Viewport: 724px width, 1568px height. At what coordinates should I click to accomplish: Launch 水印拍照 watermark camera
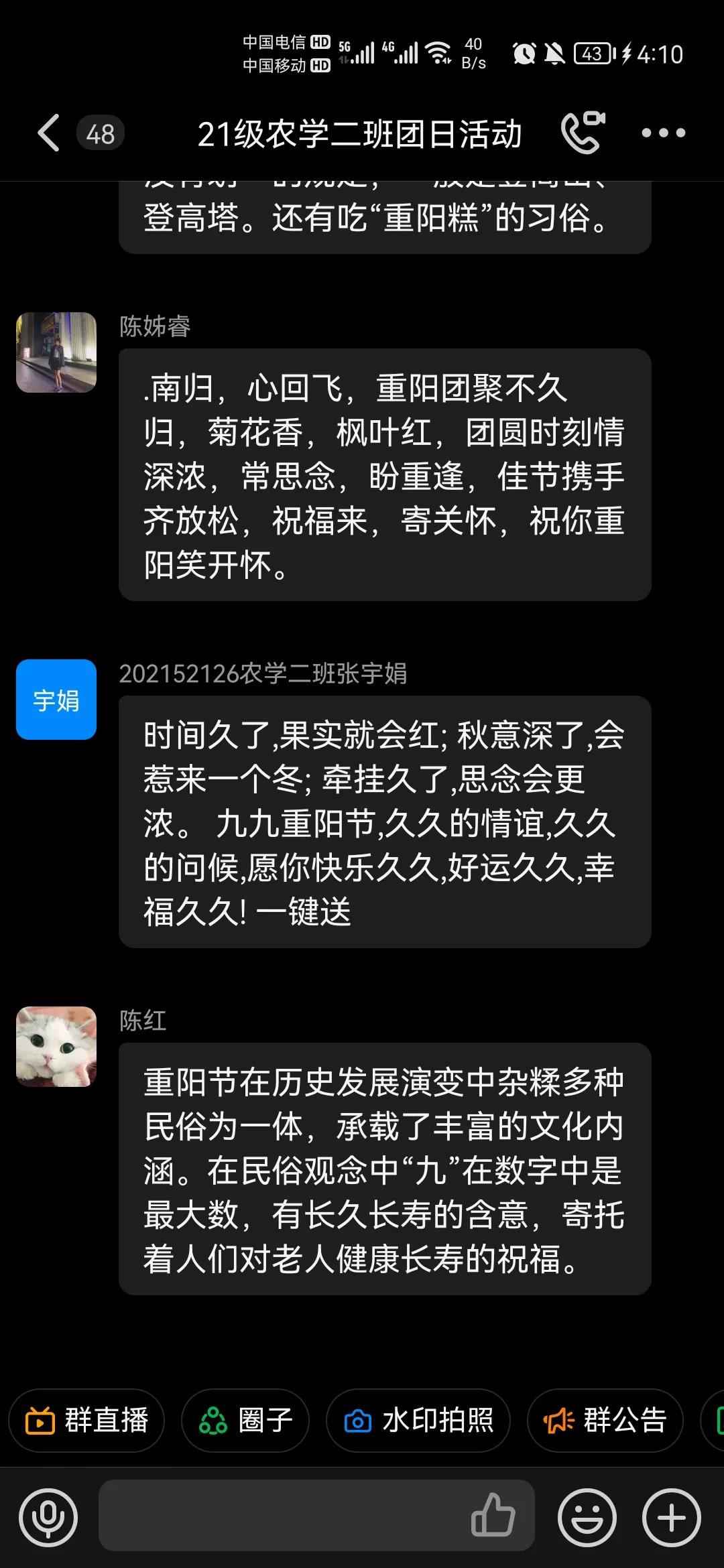(418, 1420)
